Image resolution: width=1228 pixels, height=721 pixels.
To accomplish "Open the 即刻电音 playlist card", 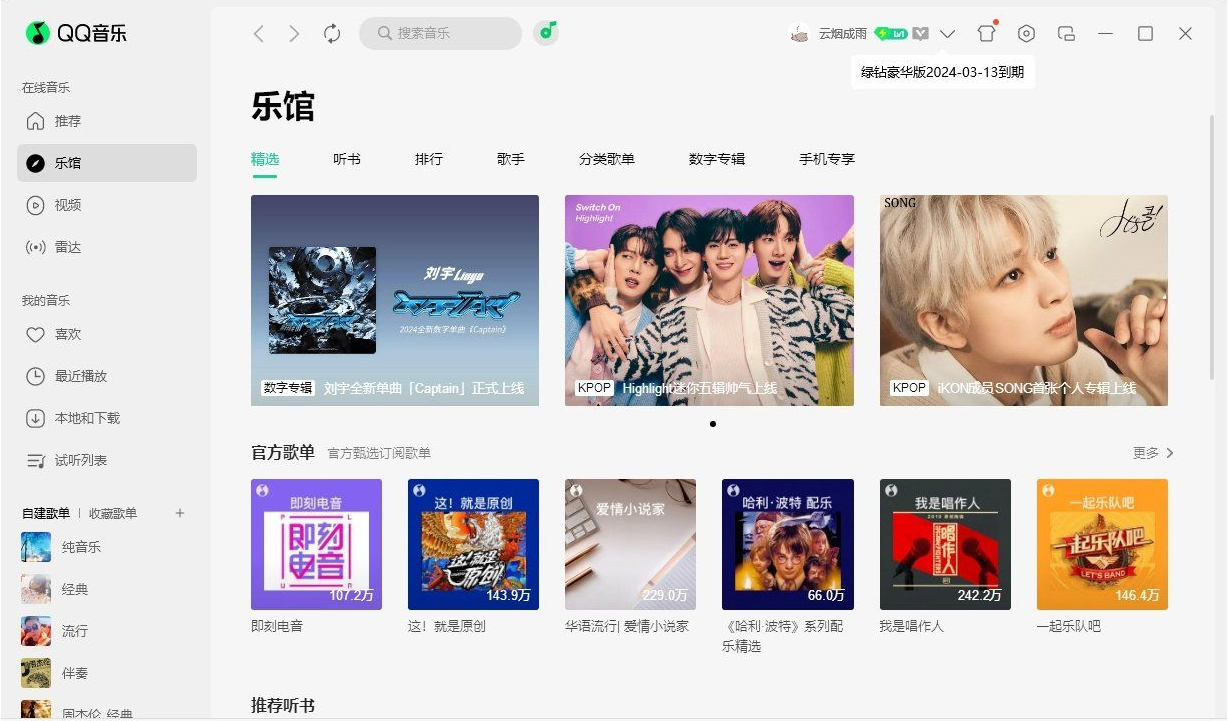I will (316, 544).
